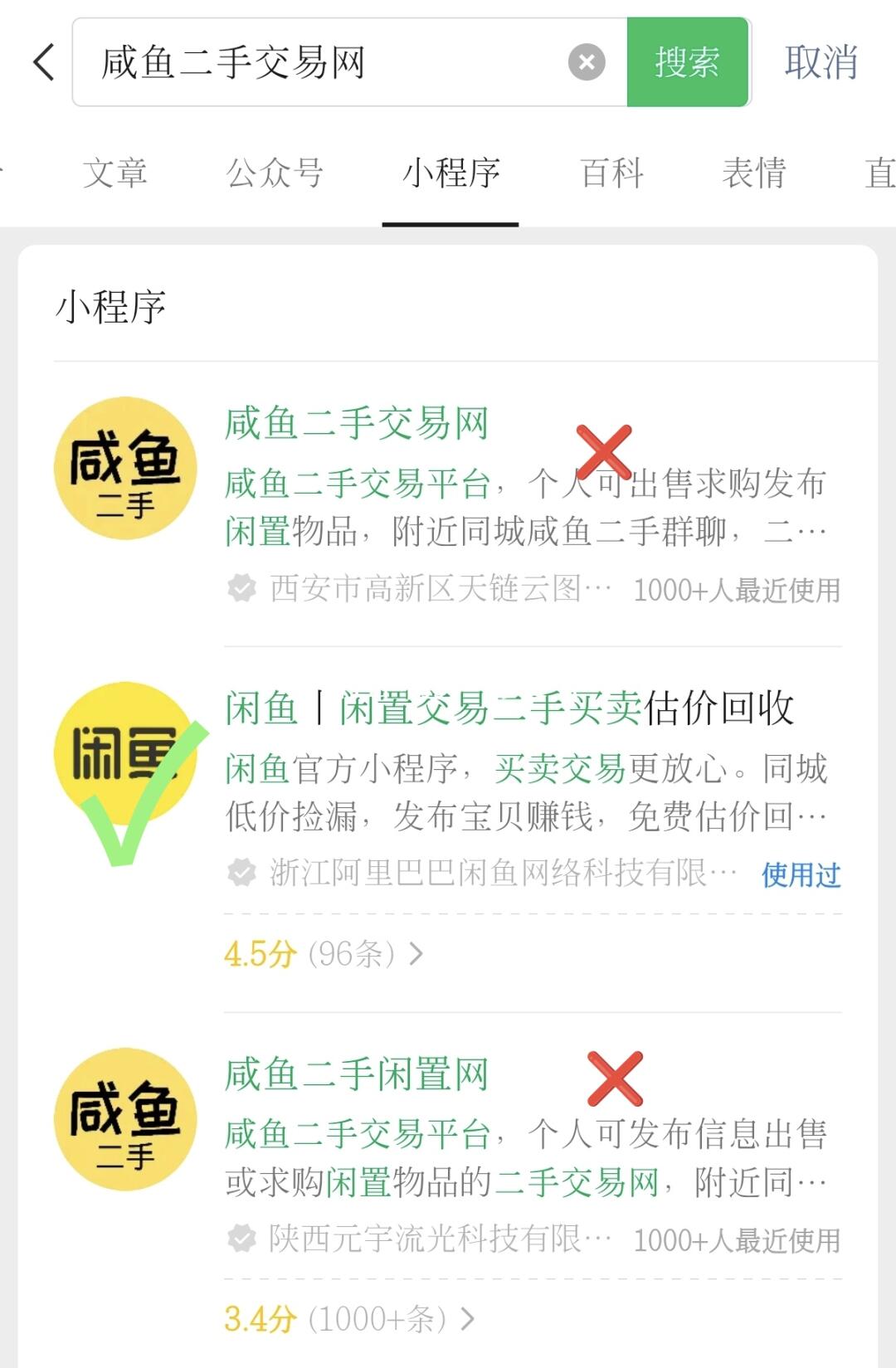Open the 闲鱼｜闲置交易二手买卖估价回收 title link
Viewport: 896px width, 1368px height.
tap(511, 709)
